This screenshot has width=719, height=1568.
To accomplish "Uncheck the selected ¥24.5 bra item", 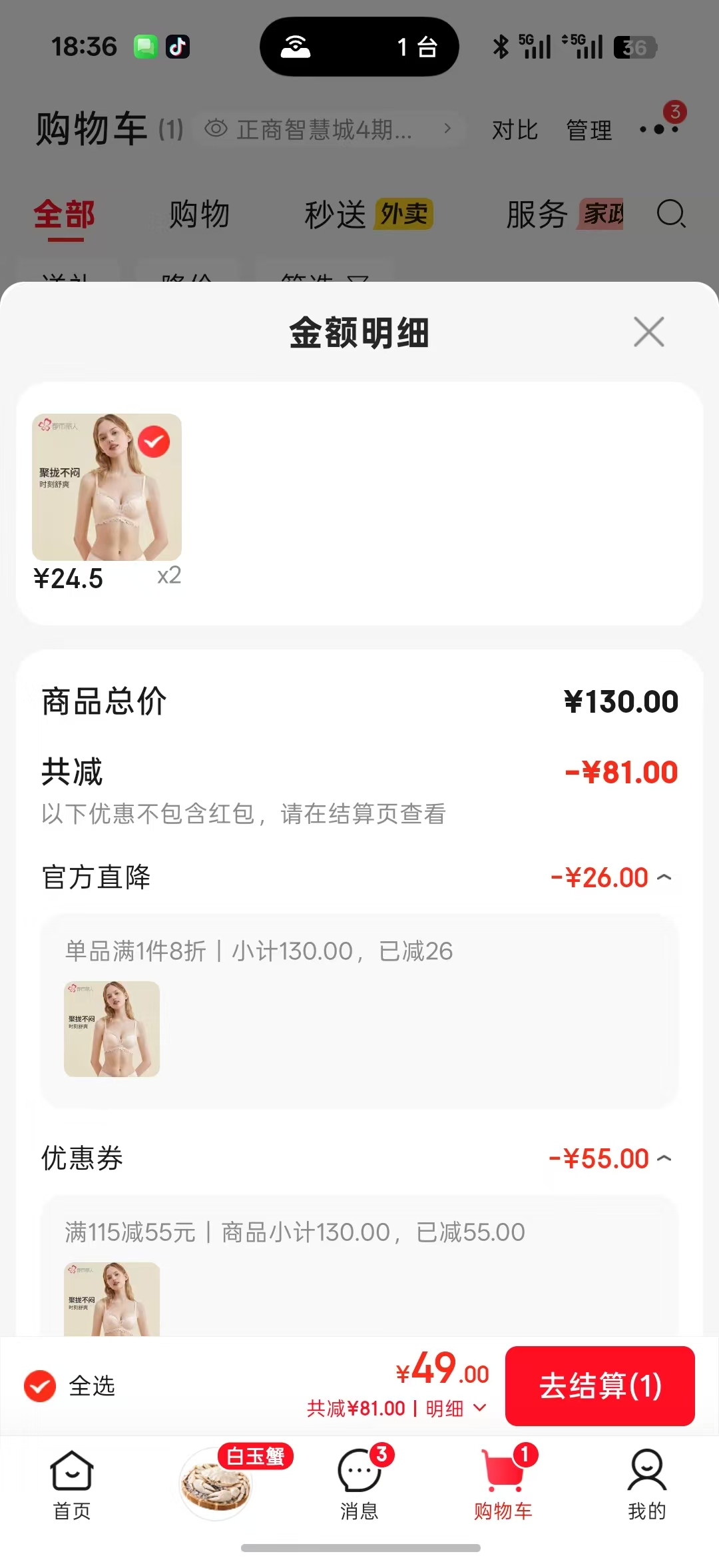I will [x=154, y=442].
